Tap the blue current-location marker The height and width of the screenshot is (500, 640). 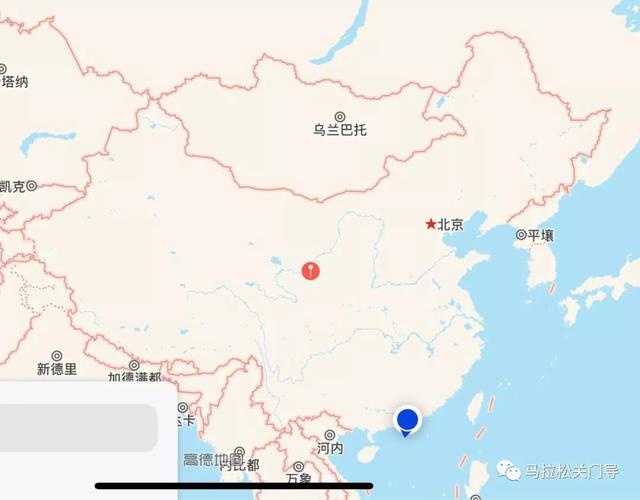(x=407, y=420)
